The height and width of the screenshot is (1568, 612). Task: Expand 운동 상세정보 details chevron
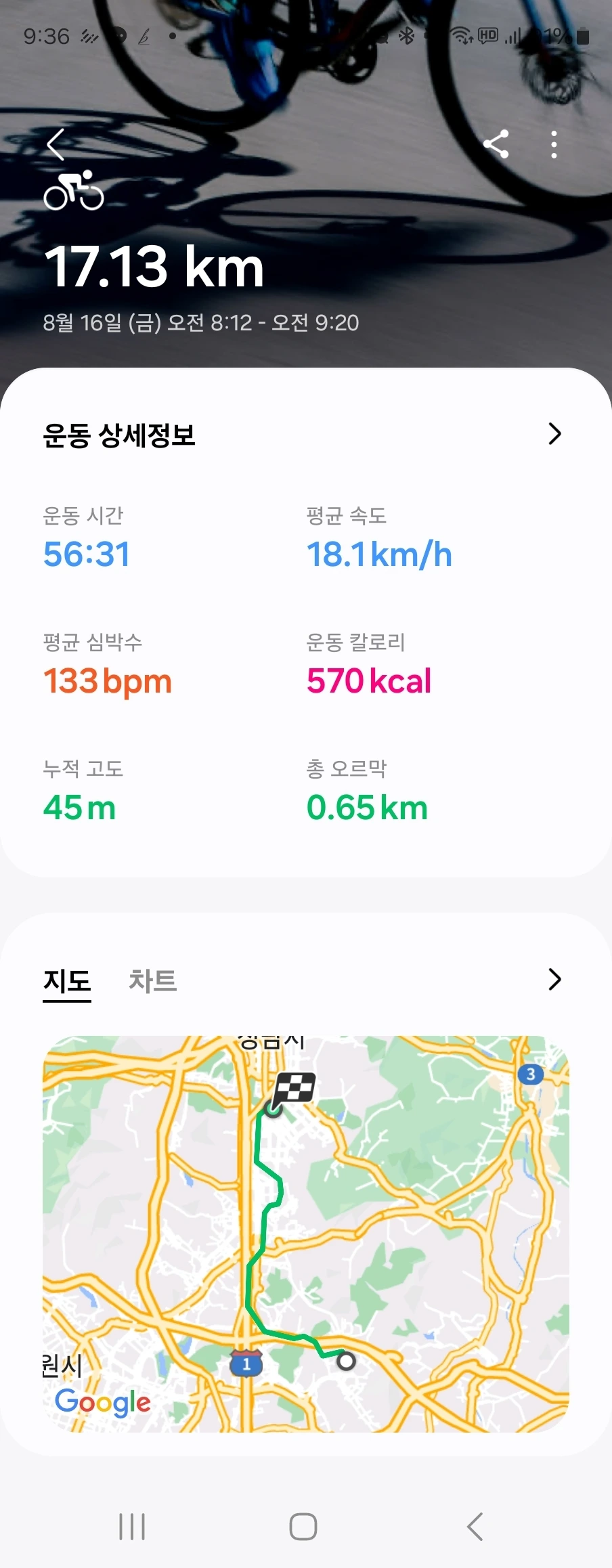pos(554,434)
